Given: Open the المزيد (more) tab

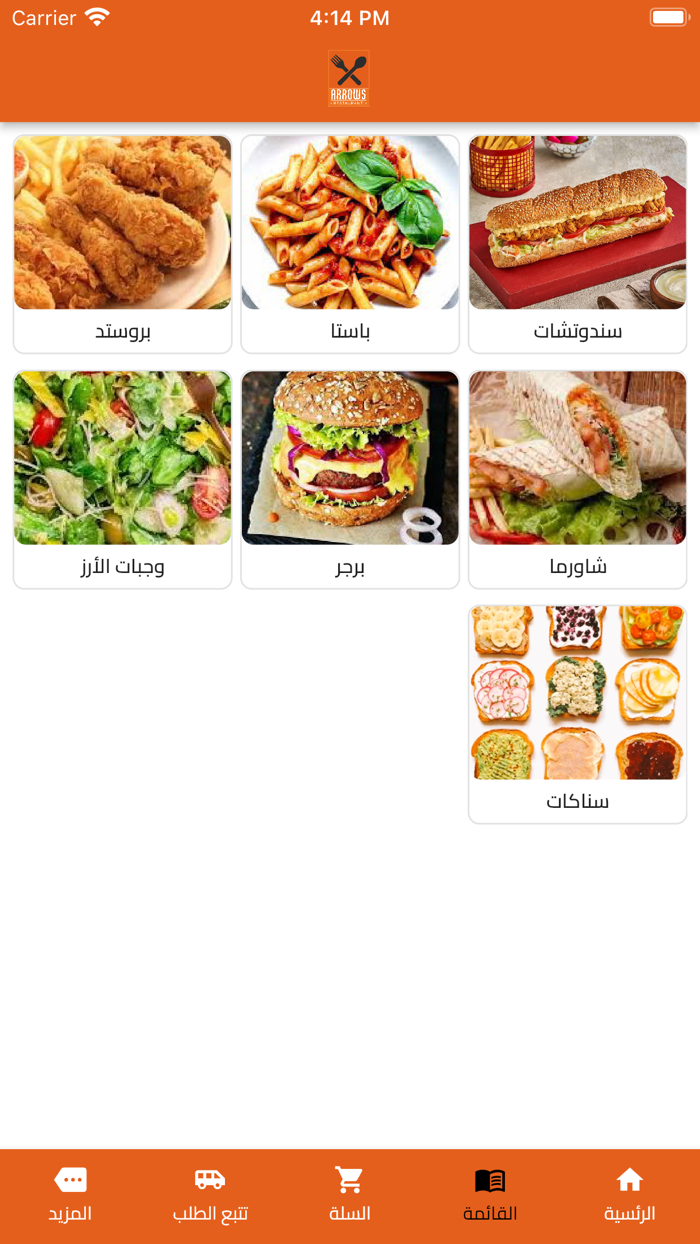Looking at the screenshot, I should click(70, 1194).
